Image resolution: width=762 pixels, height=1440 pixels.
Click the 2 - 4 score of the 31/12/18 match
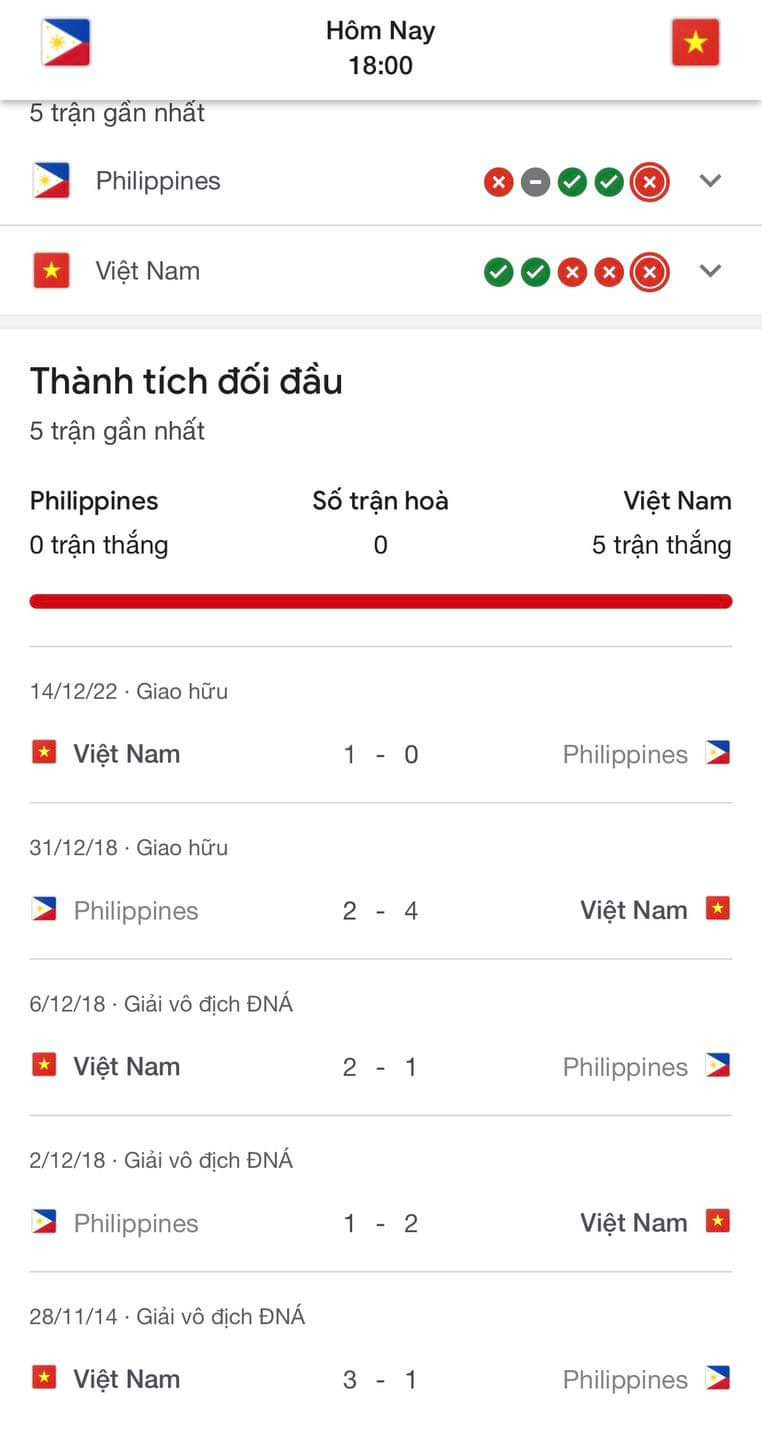380,910
